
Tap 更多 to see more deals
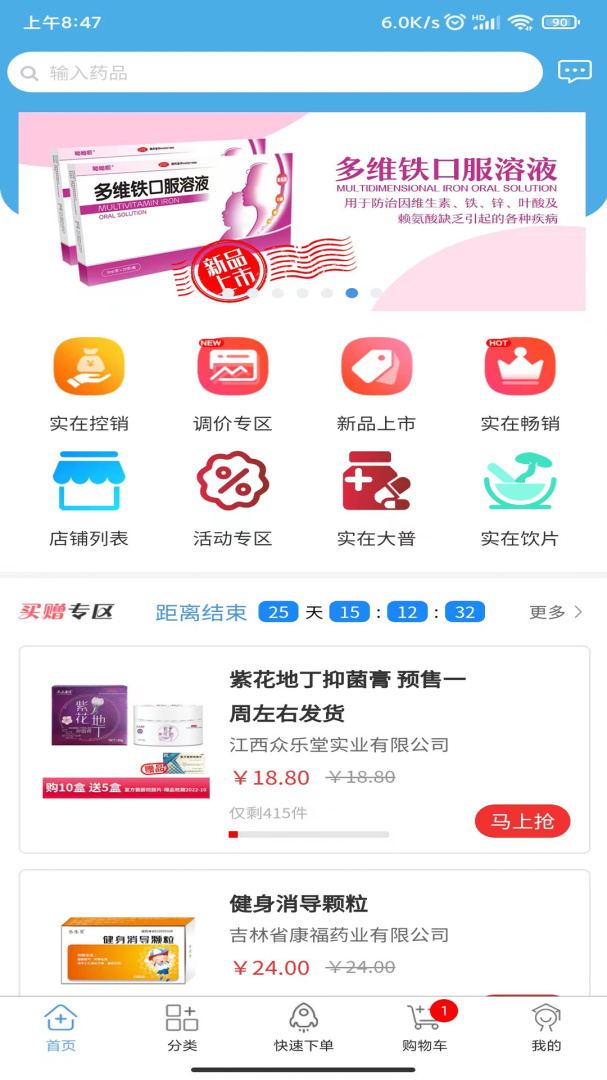pyautogui.click(x=555, y=612)
